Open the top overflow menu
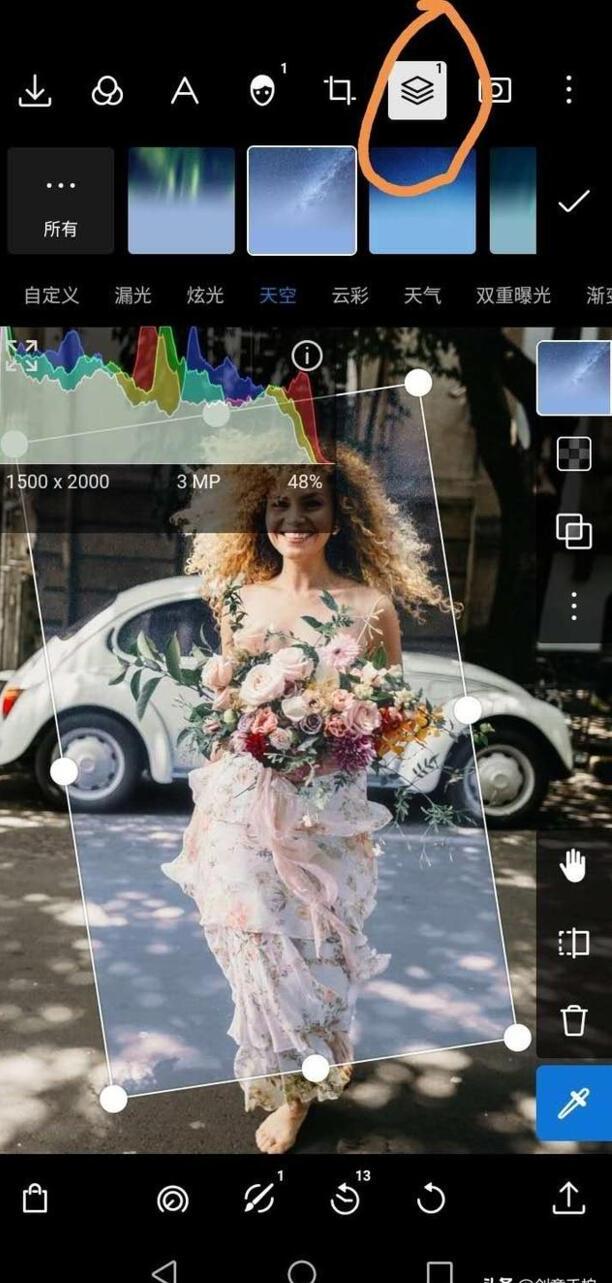Viewport: 612px width, 1283px height. tap(568, 92)
